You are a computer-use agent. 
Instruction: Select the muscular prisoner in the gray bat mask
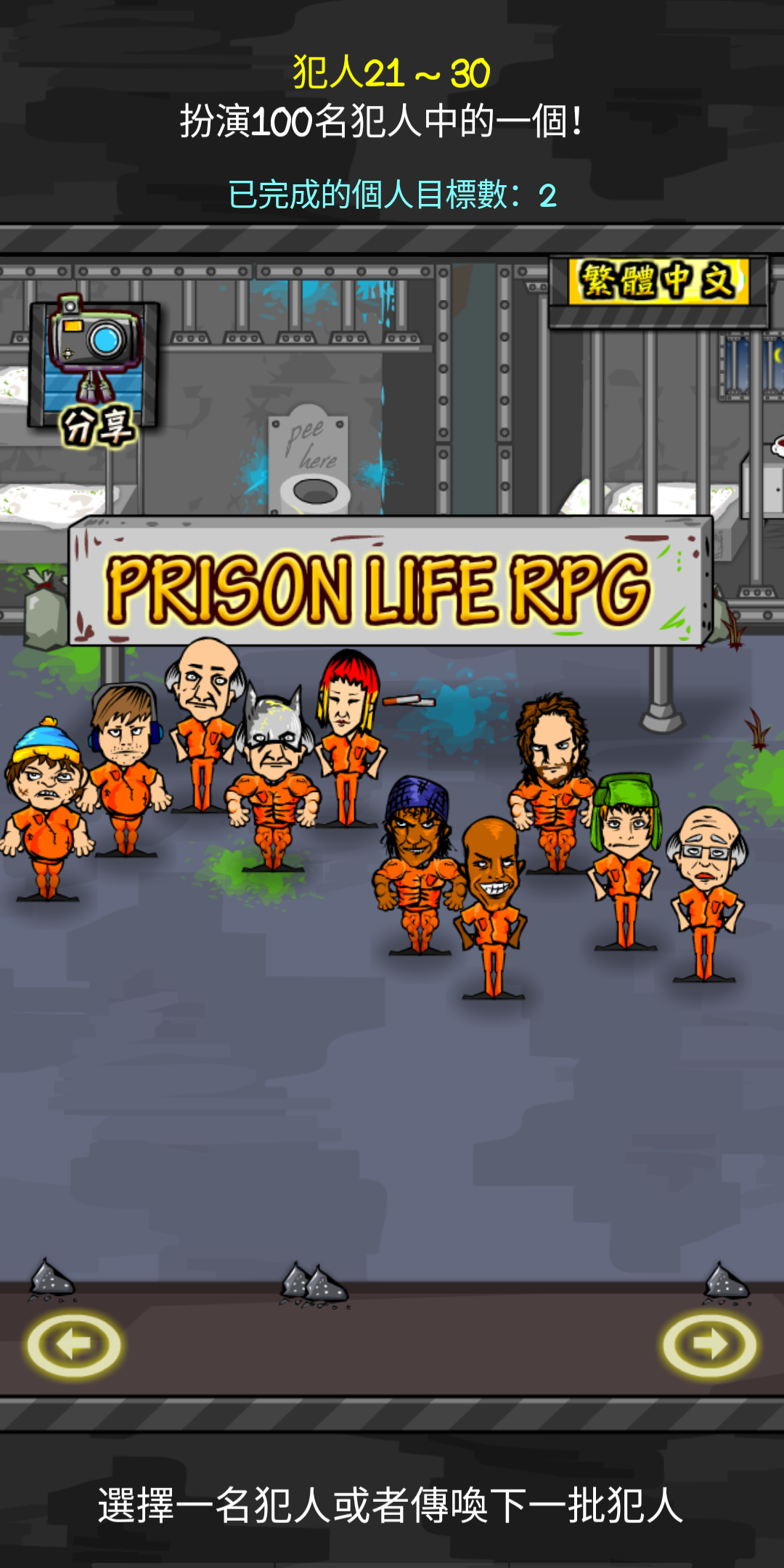[x=274, y=784]
